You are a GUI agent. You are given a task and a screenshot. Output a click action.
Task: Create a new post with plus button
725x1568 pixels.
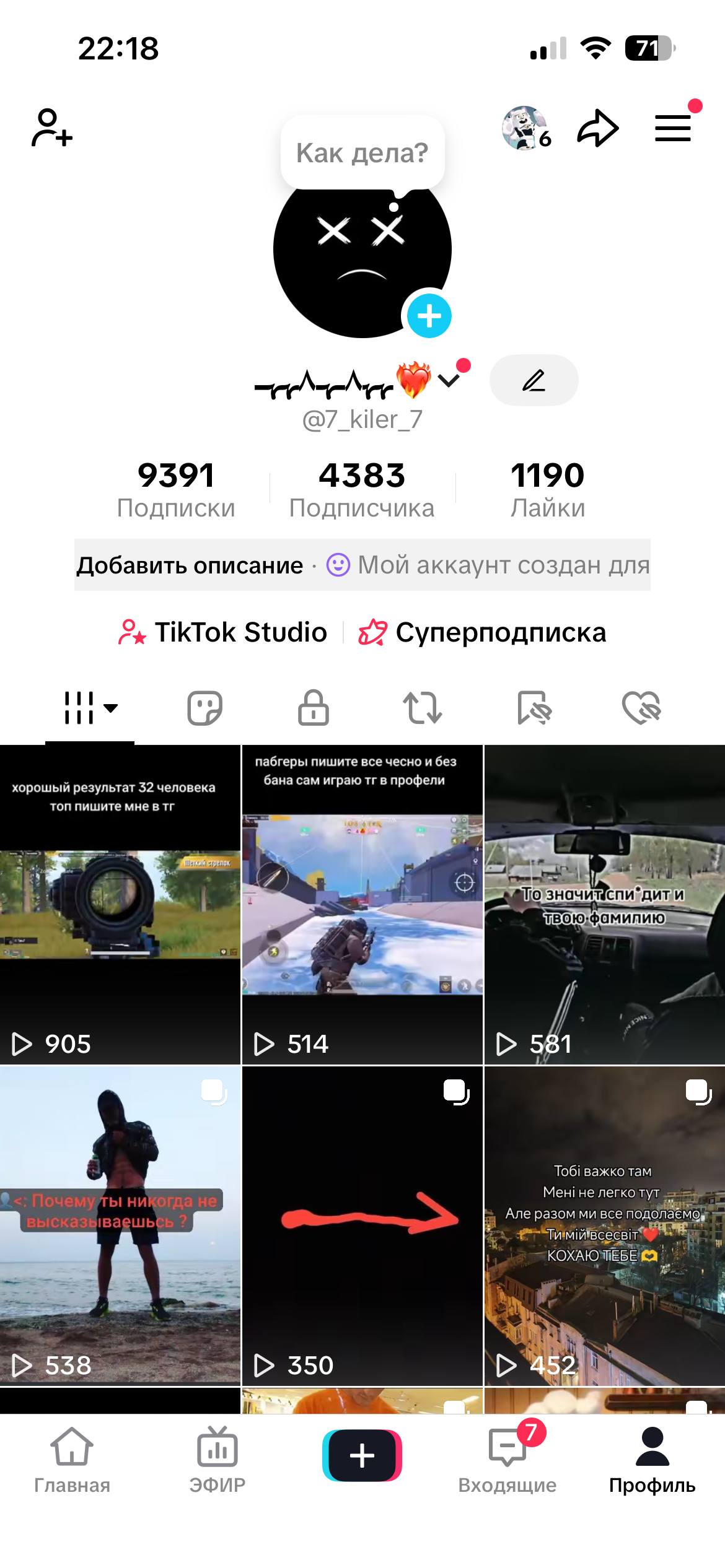click(x=362, y=1455)
